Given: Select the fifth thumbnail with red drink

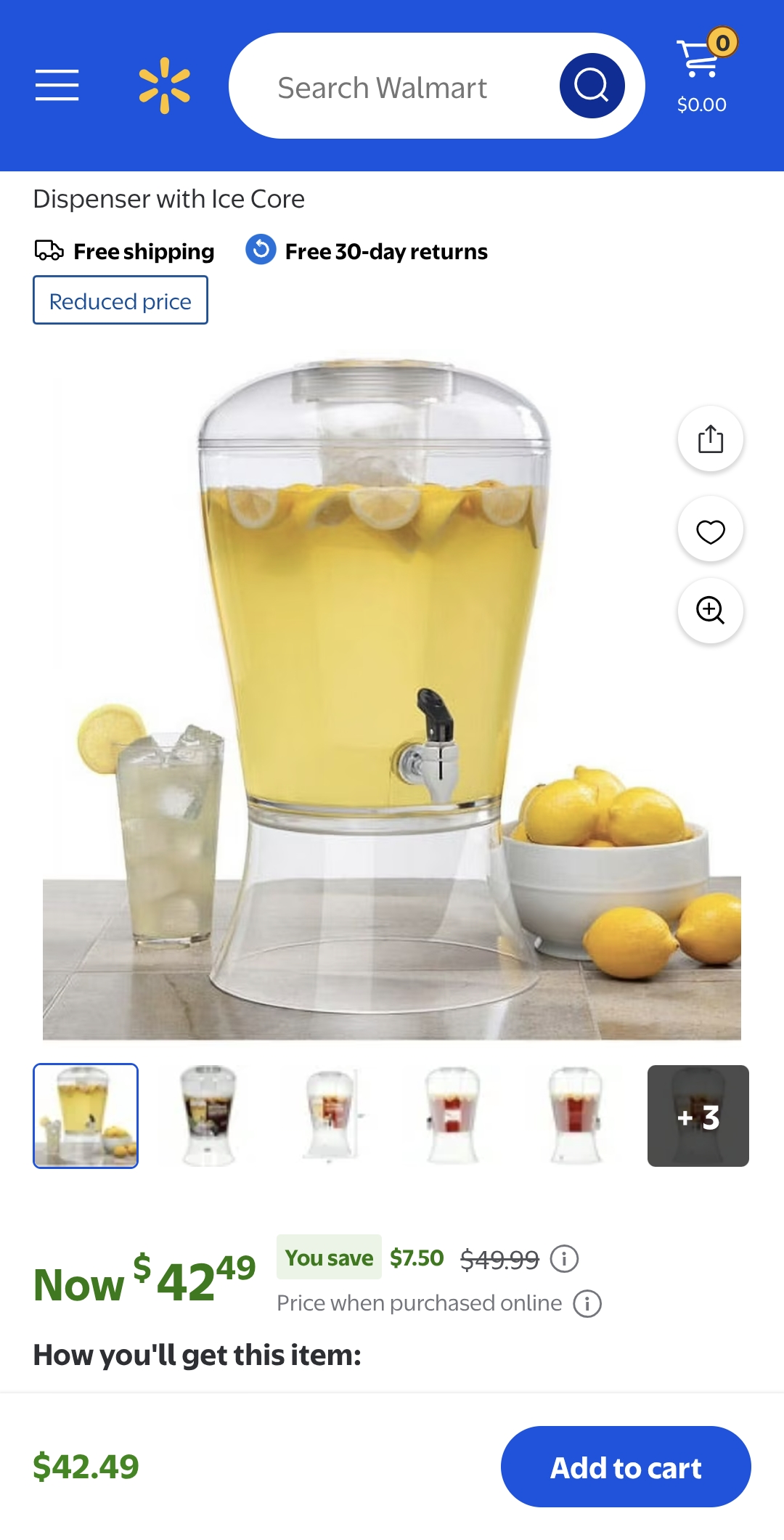Looking at the screenshot, I should [575, 1116].
